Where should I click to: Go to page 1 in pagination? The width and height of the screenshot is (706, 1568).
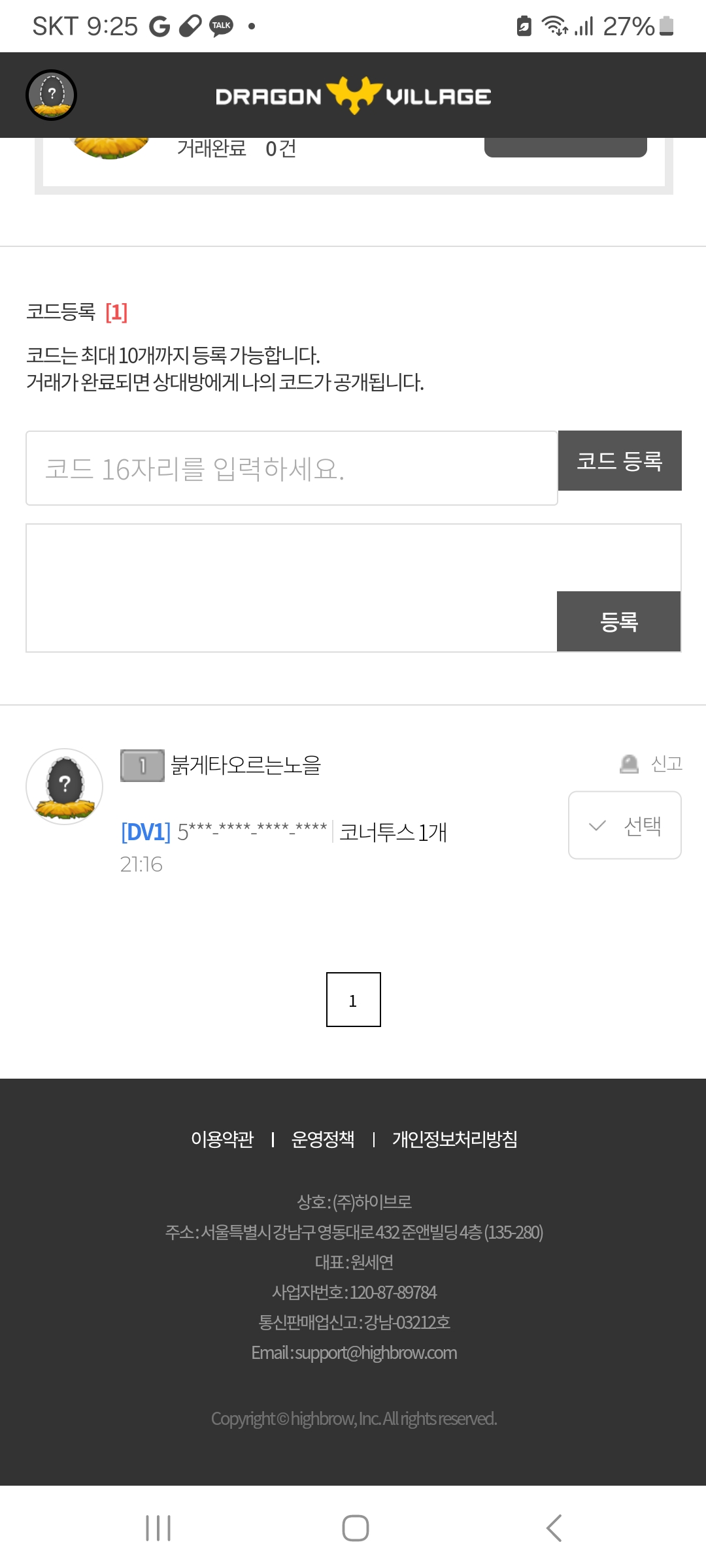[353, 1000]
